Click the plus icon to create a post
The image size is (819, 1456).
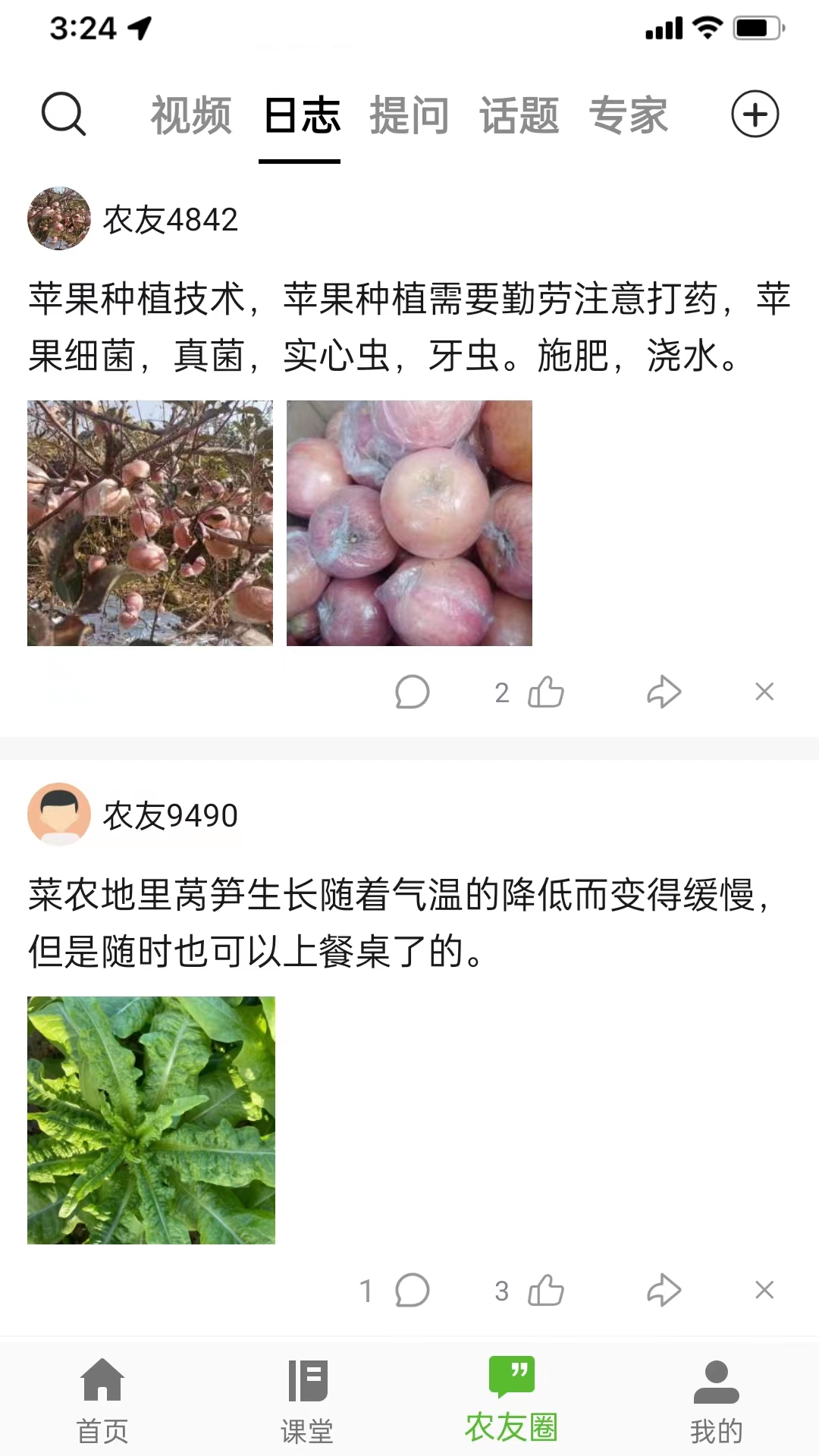[755, 114]
